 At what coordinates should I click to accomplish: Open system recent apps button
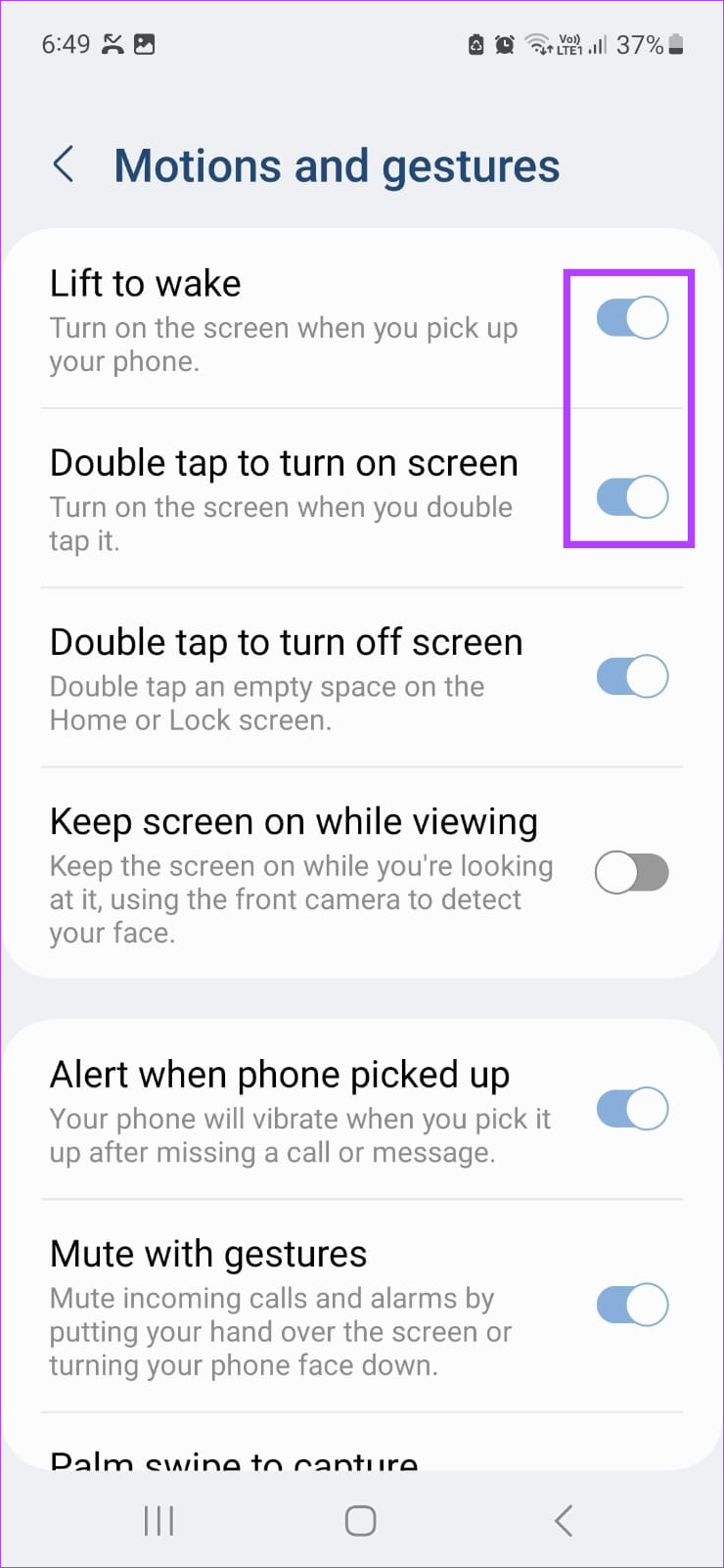coord(158,1521)
